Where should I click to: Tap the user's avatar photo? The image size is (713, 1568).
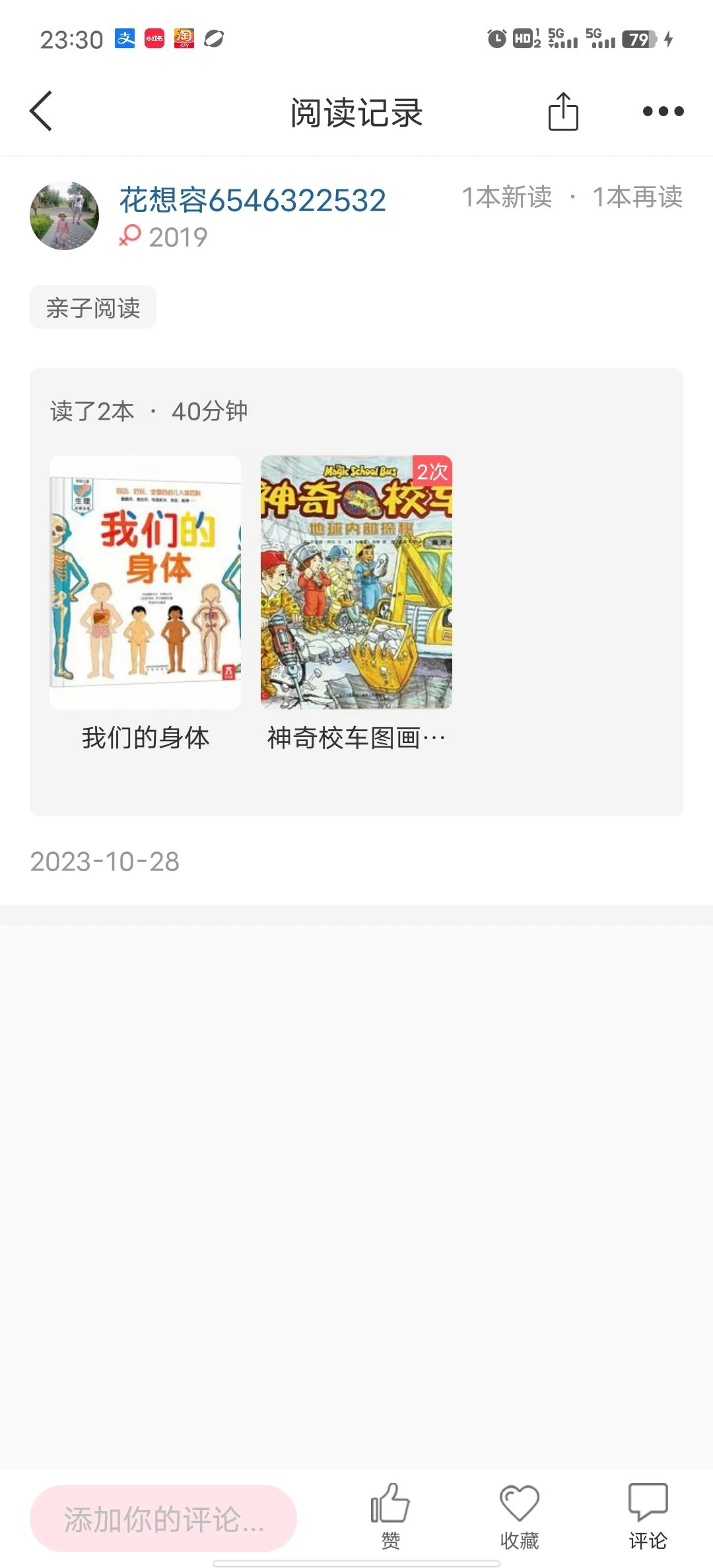(x=64, y=216)
